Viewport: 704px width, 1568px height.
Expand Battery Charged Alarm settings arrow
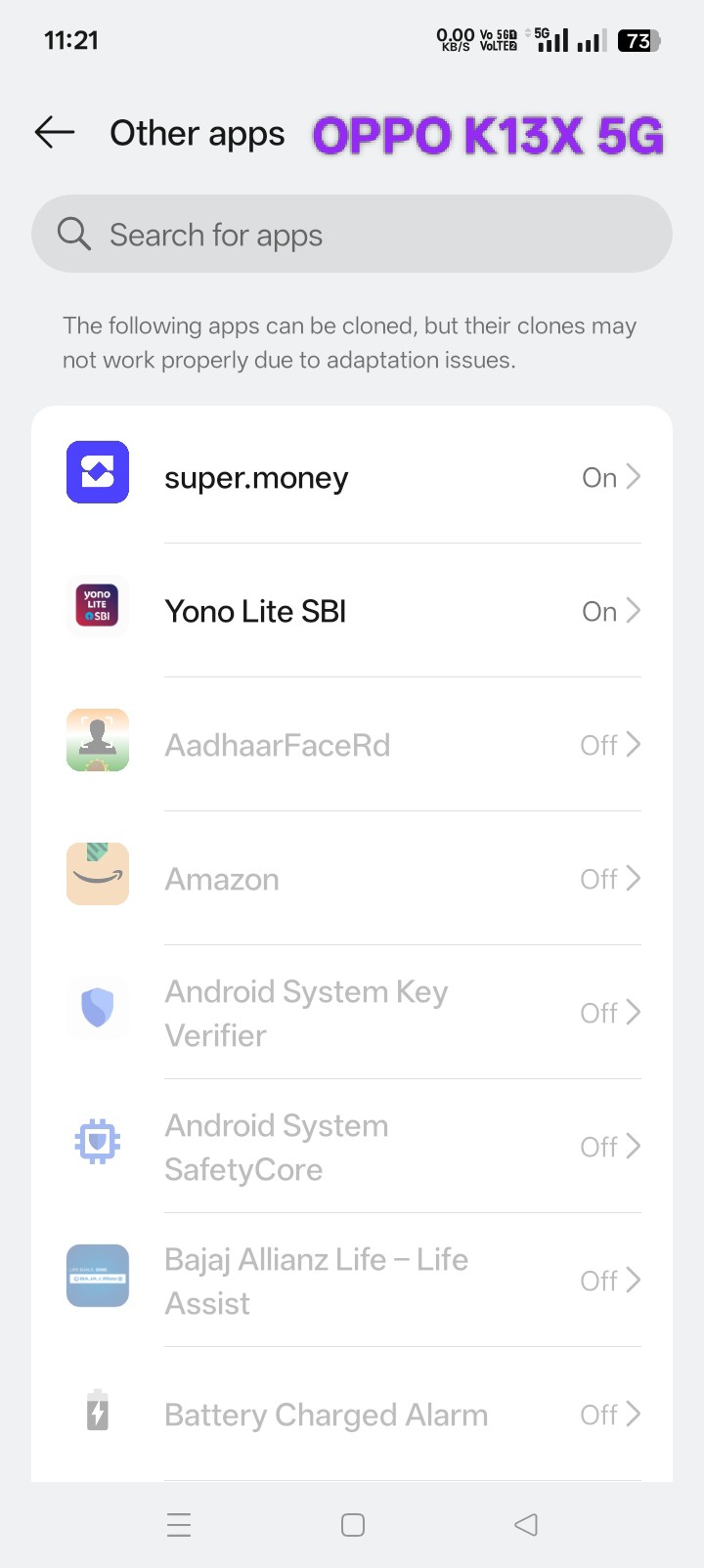[x=634, y=1414]
